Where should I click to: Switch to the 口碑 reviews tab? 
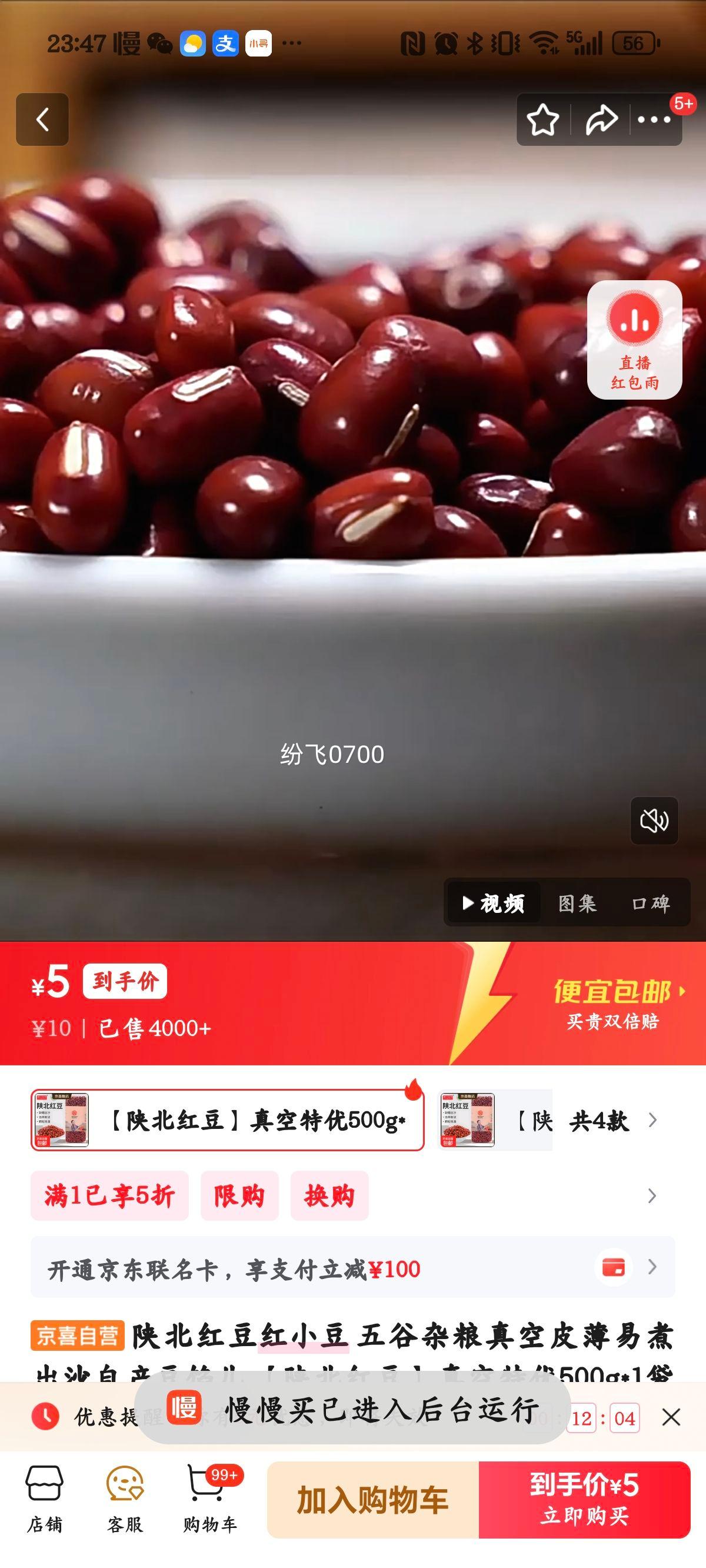click(x=651, y=905)
